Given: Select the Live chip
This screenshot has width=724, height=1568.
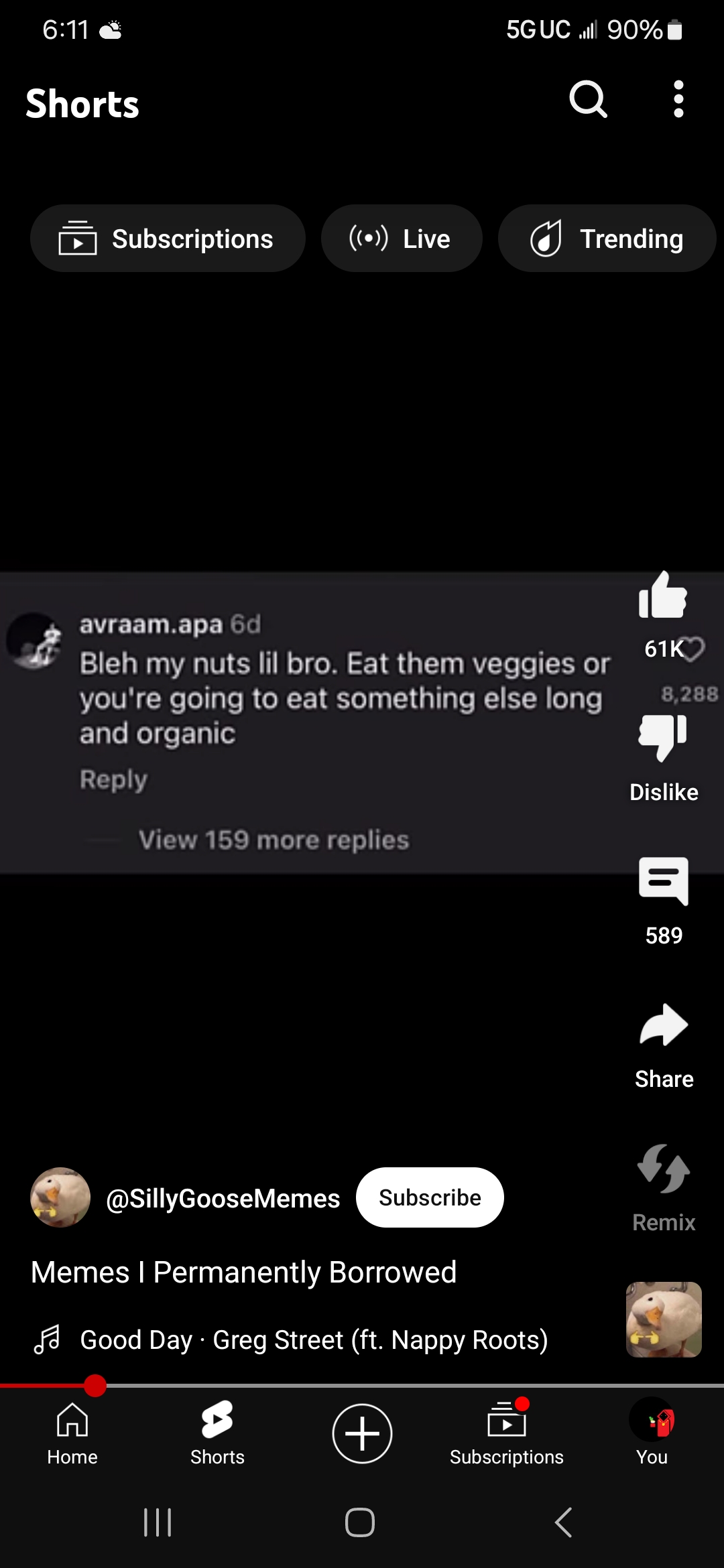Looking at the screenshot, I should (401, 239).
